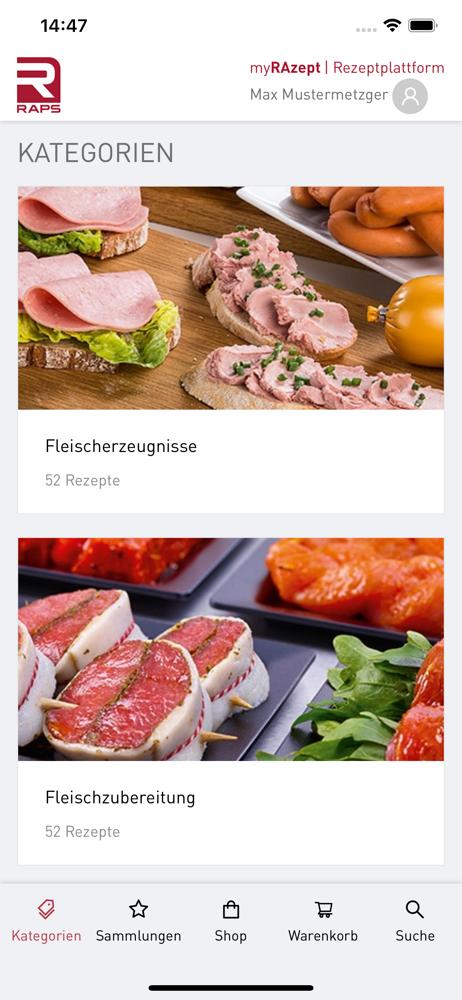Open the Fleischerzeugnisse category card
This screenshot has height=1000, width=462.
coord(231,349)
